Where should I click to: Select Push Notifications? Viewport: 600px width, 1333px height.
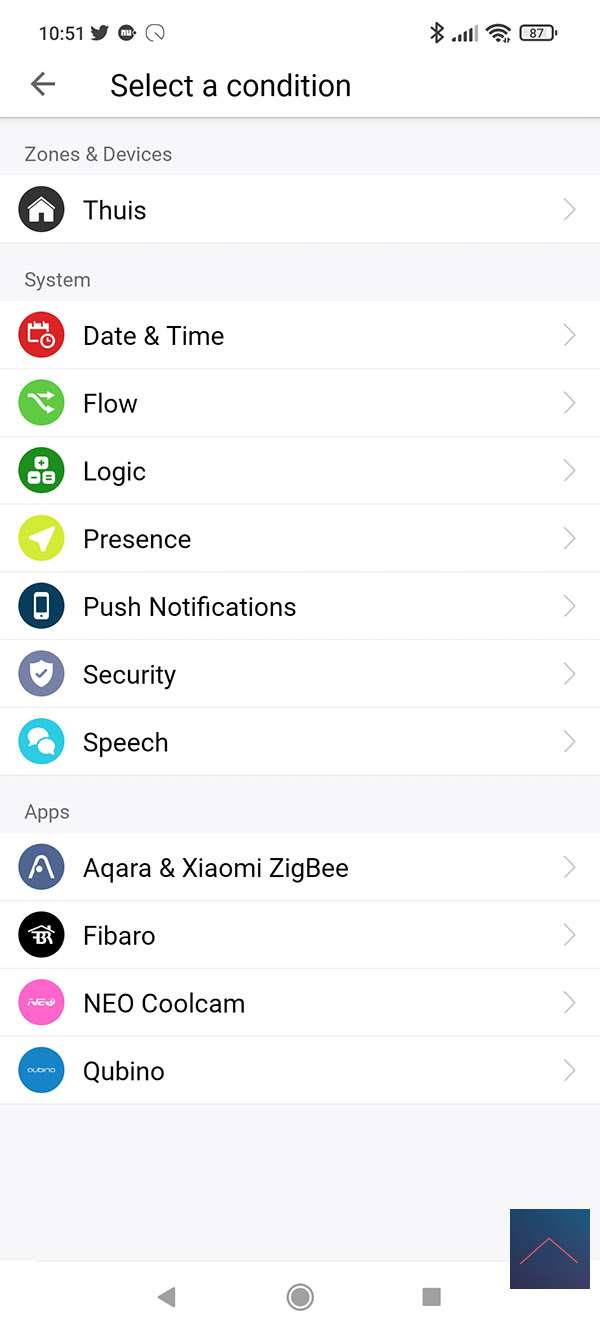[300, 607]
